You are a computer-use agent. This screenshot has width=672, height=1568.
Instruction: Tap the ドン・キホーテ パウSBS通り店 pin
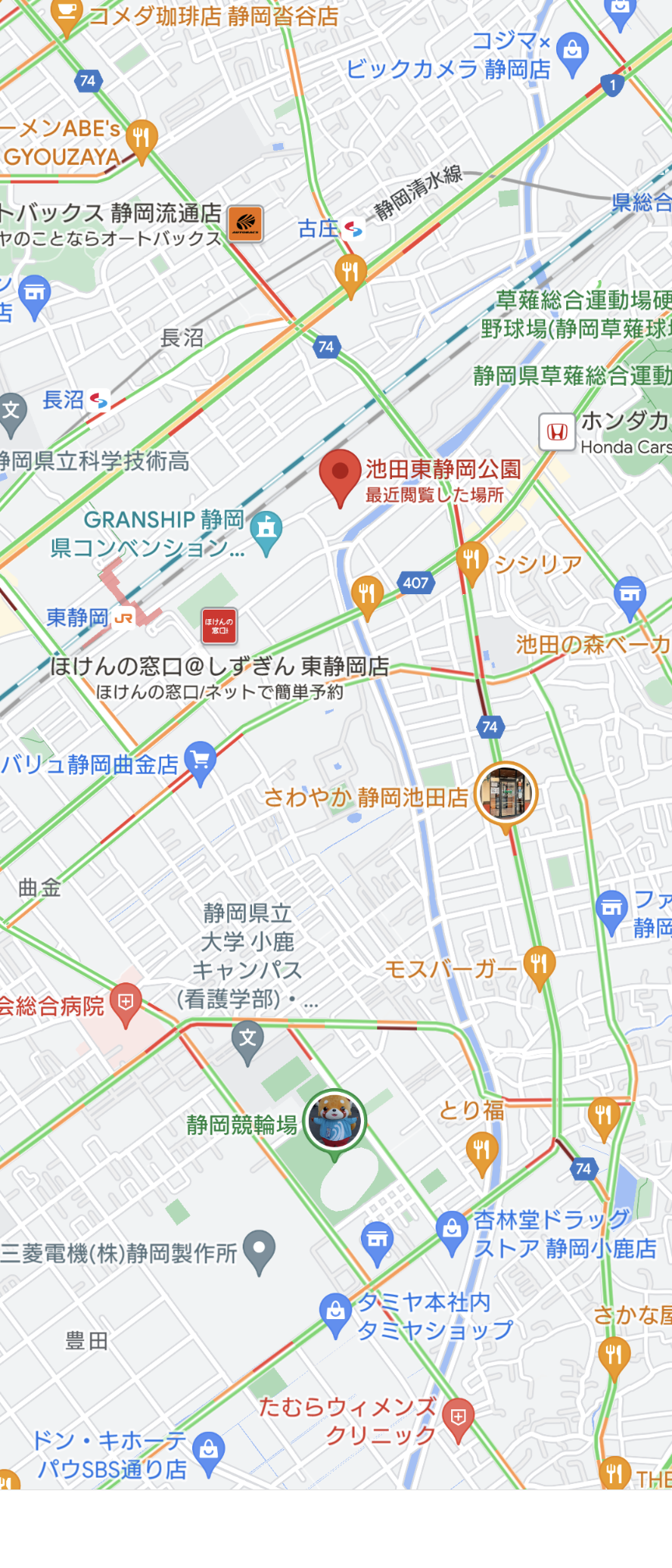pos(208,1450)
